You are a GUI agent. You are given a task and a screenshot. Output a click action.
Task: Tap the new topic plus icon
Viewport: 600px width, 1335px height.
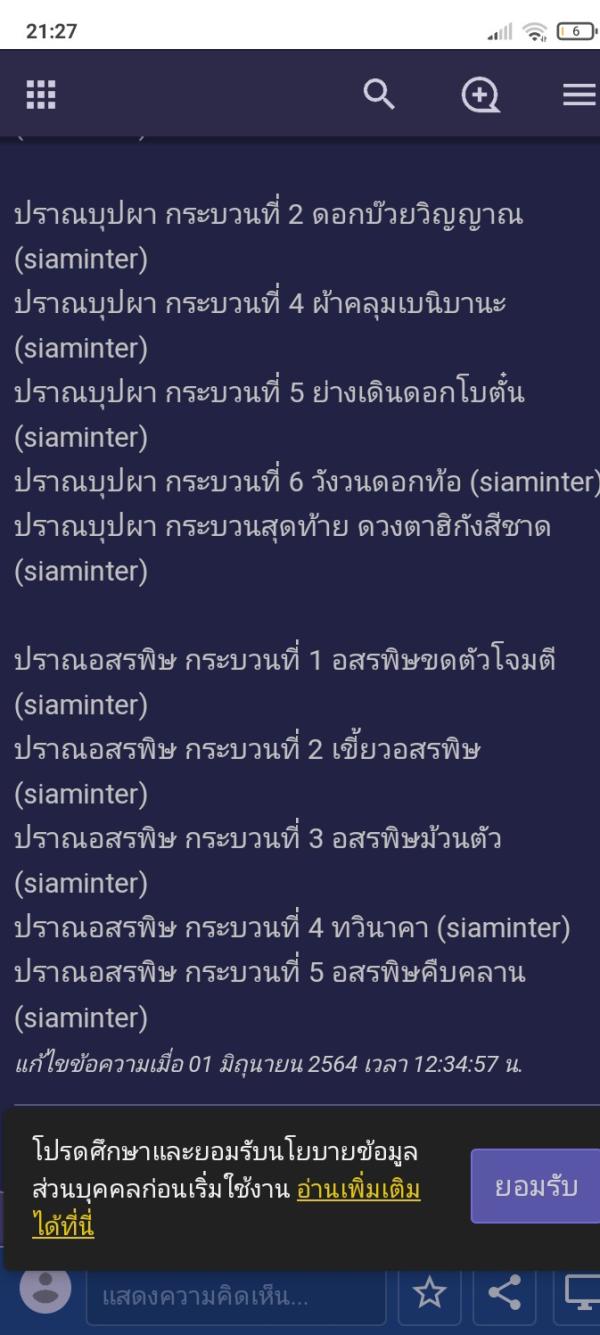click(x=479, y=94)
